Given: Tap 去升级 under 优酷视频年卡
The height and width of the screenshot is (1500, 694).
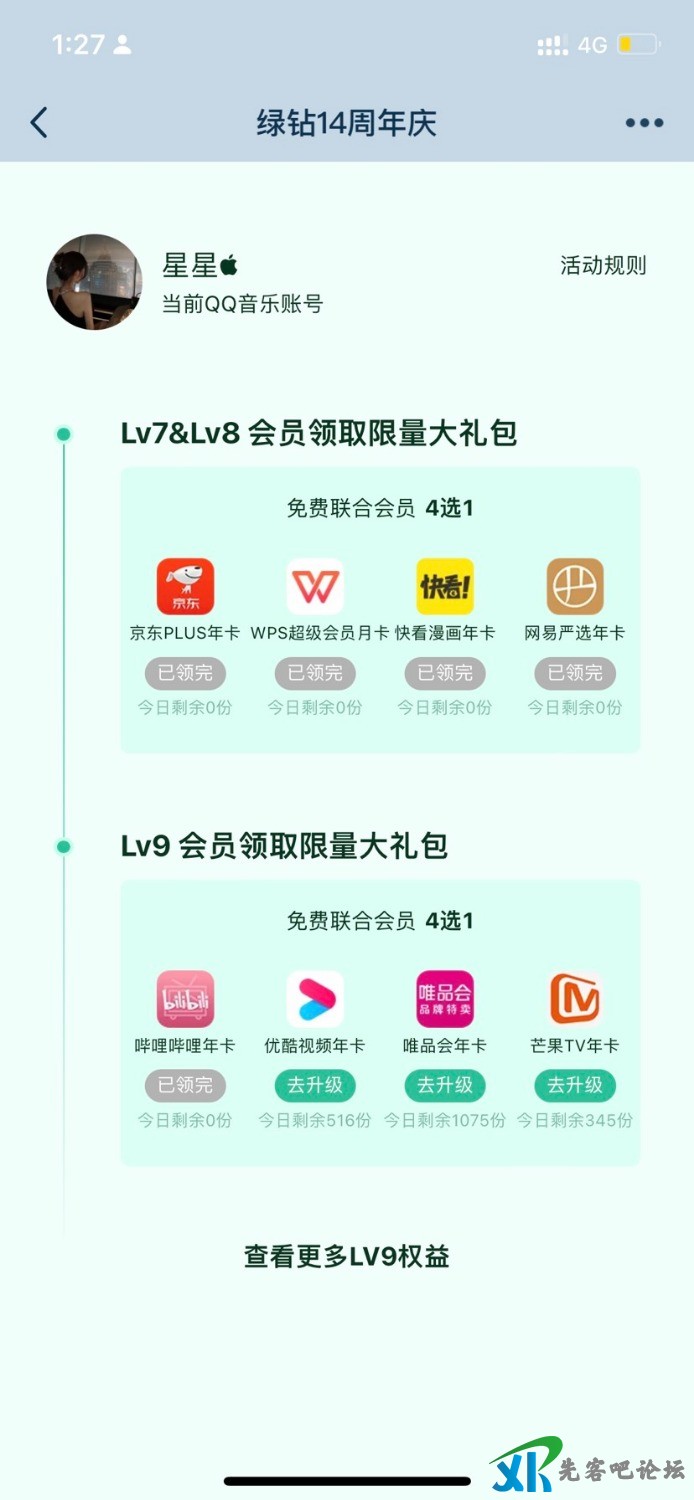Looking at the screenshot, I should point(315,1085).
